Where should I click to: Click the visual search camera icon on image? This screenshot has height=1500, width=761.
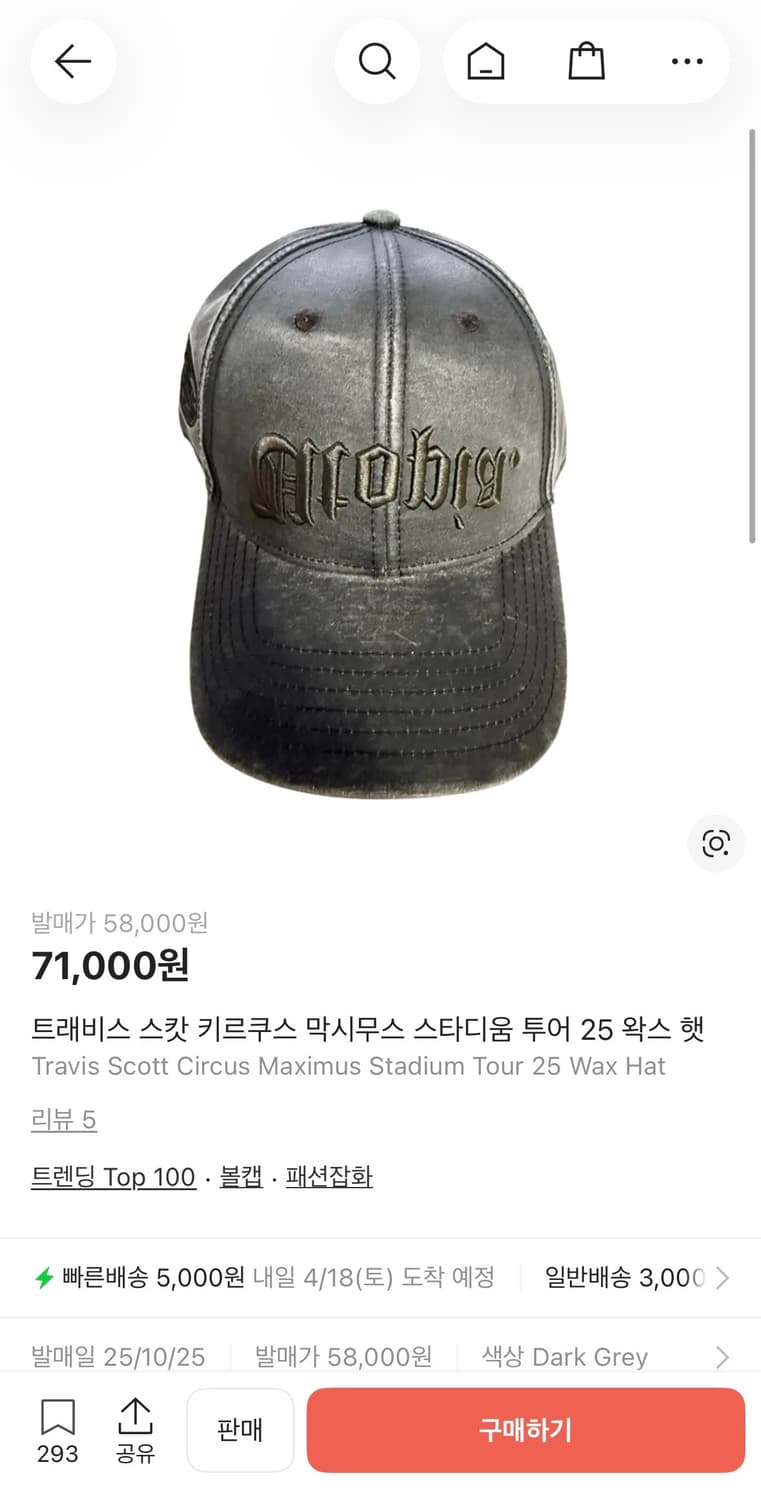point(716,844)
